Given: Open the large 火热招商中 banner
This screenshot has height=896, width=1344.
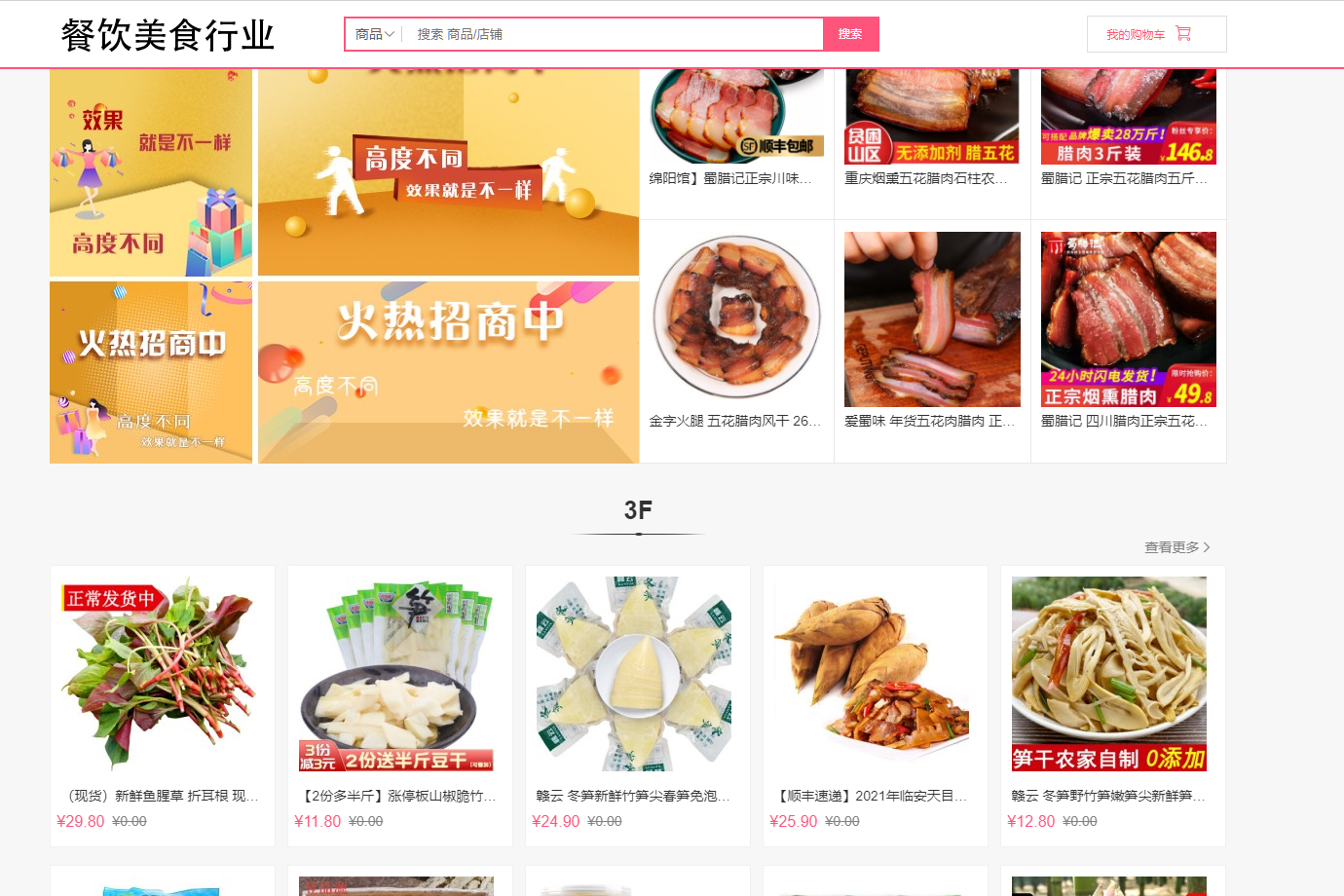Looking at the screenshot, I should pyautogui.click(x=448, y=372).
